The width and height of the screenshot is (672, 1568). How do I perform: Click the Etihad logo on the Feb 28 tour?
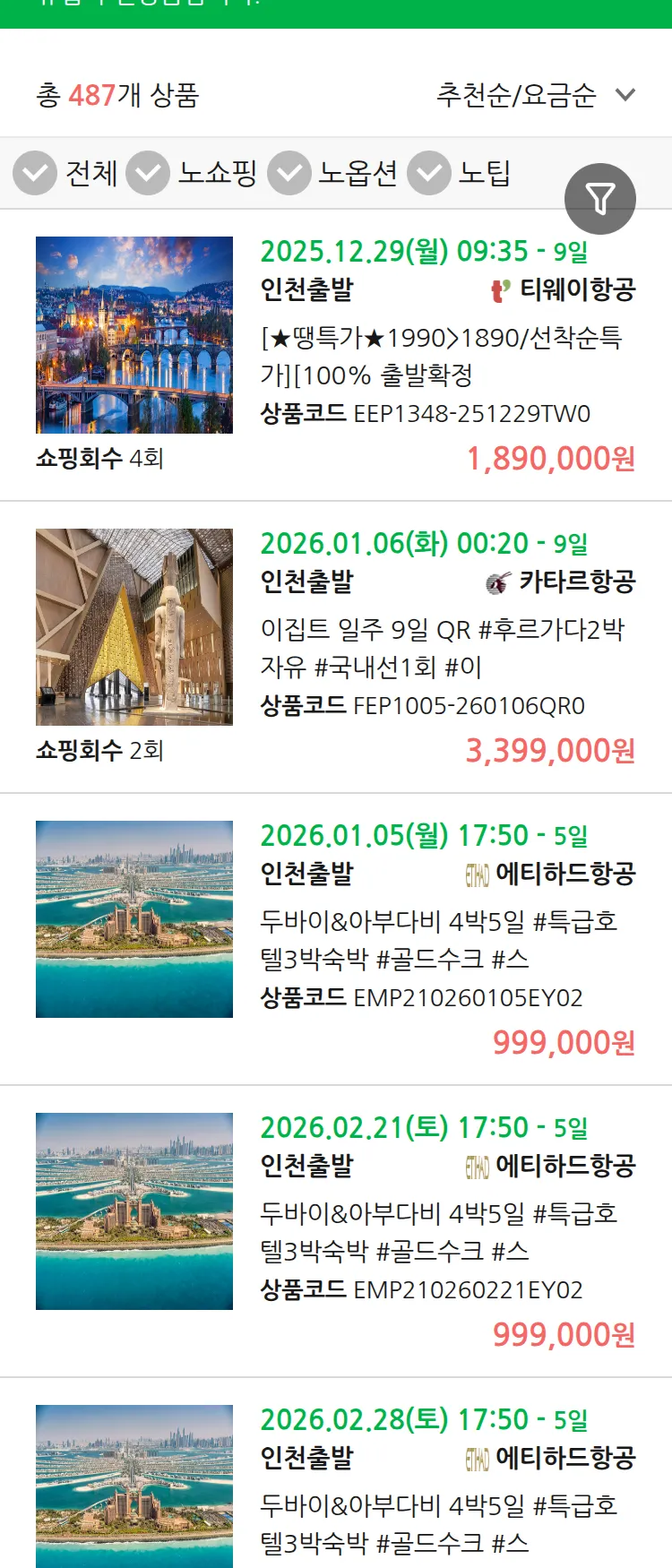coord(478,1459)
